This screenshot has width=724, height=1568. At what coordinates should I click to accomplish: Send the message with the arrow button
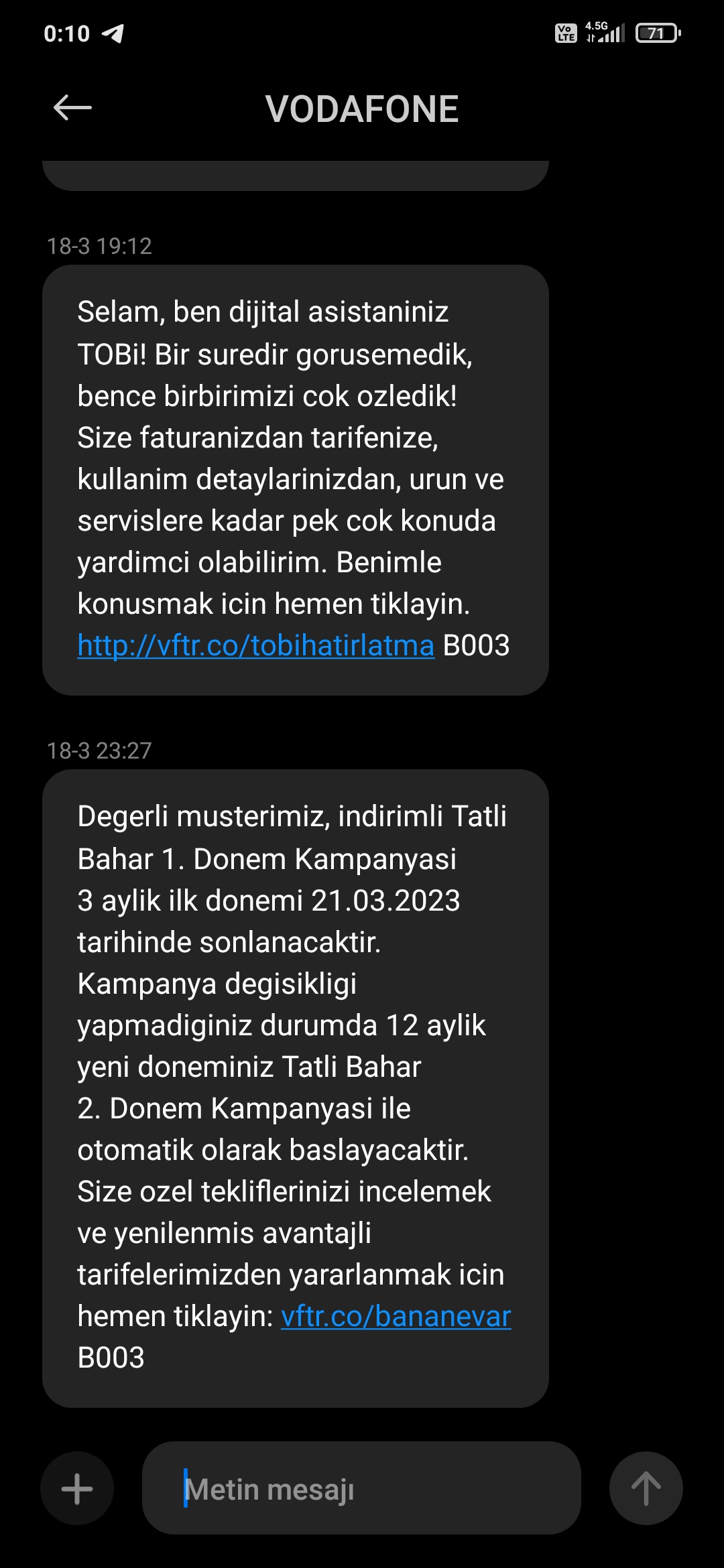pos(646,1489)
